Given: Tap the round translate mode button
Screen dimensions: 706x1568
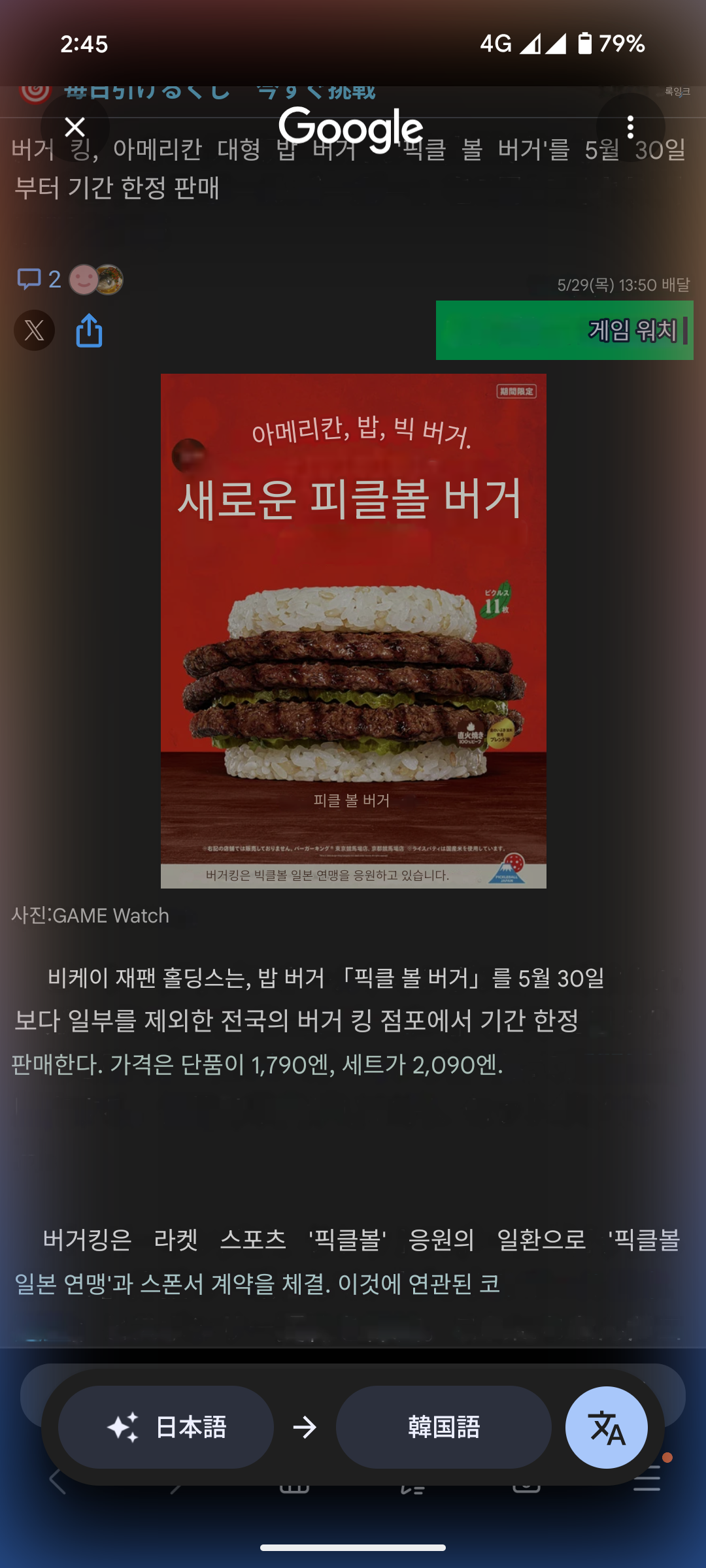Looking at the screenshot, I should click(606, 1428).
